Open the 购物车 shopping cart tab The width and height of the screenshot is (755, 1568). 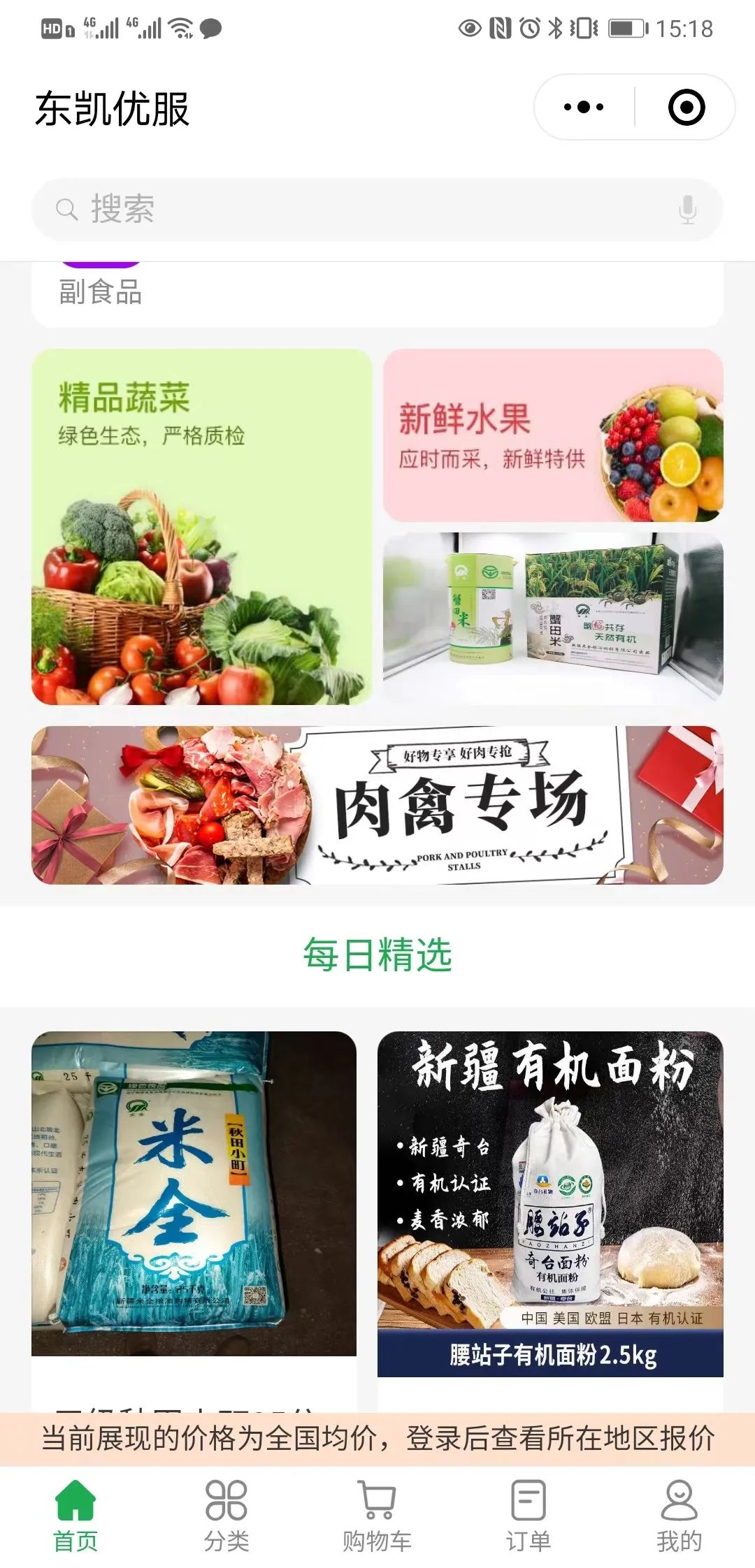click(377, 1513)
